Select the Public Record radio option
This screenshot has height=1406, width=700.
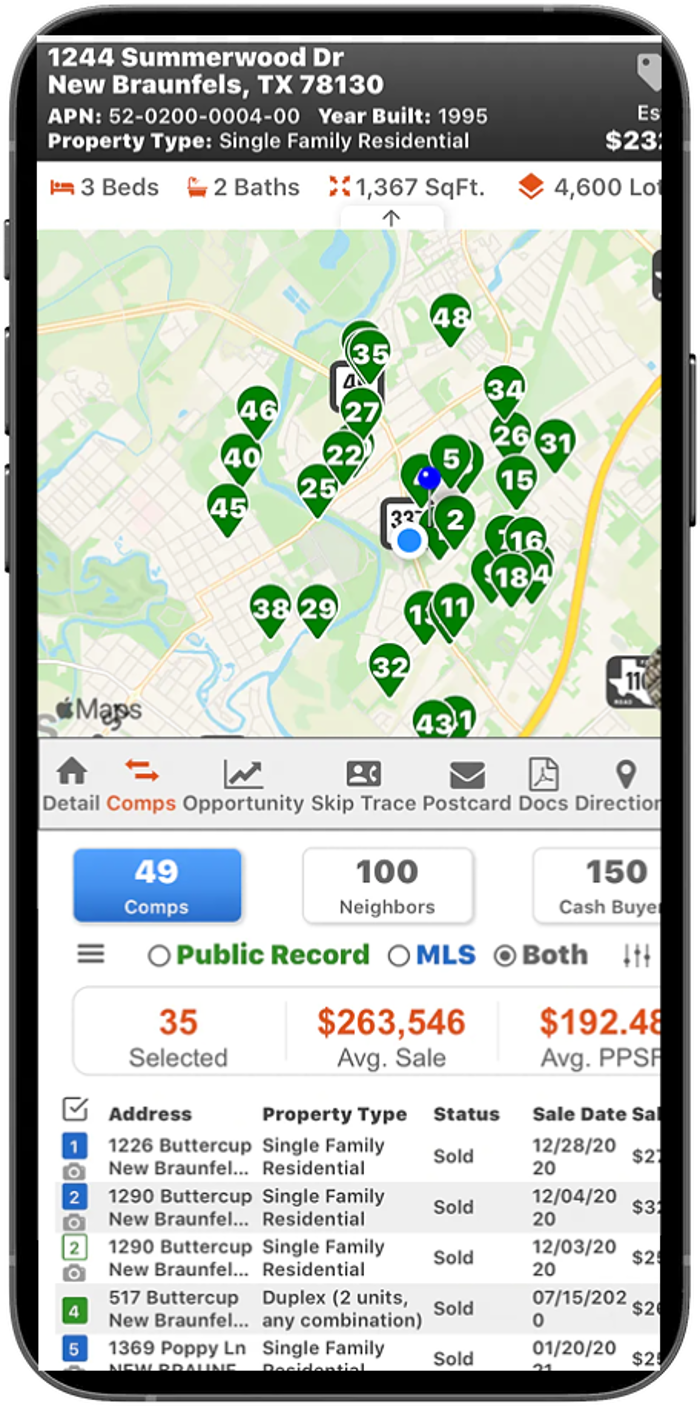click(x=158, y=956)
